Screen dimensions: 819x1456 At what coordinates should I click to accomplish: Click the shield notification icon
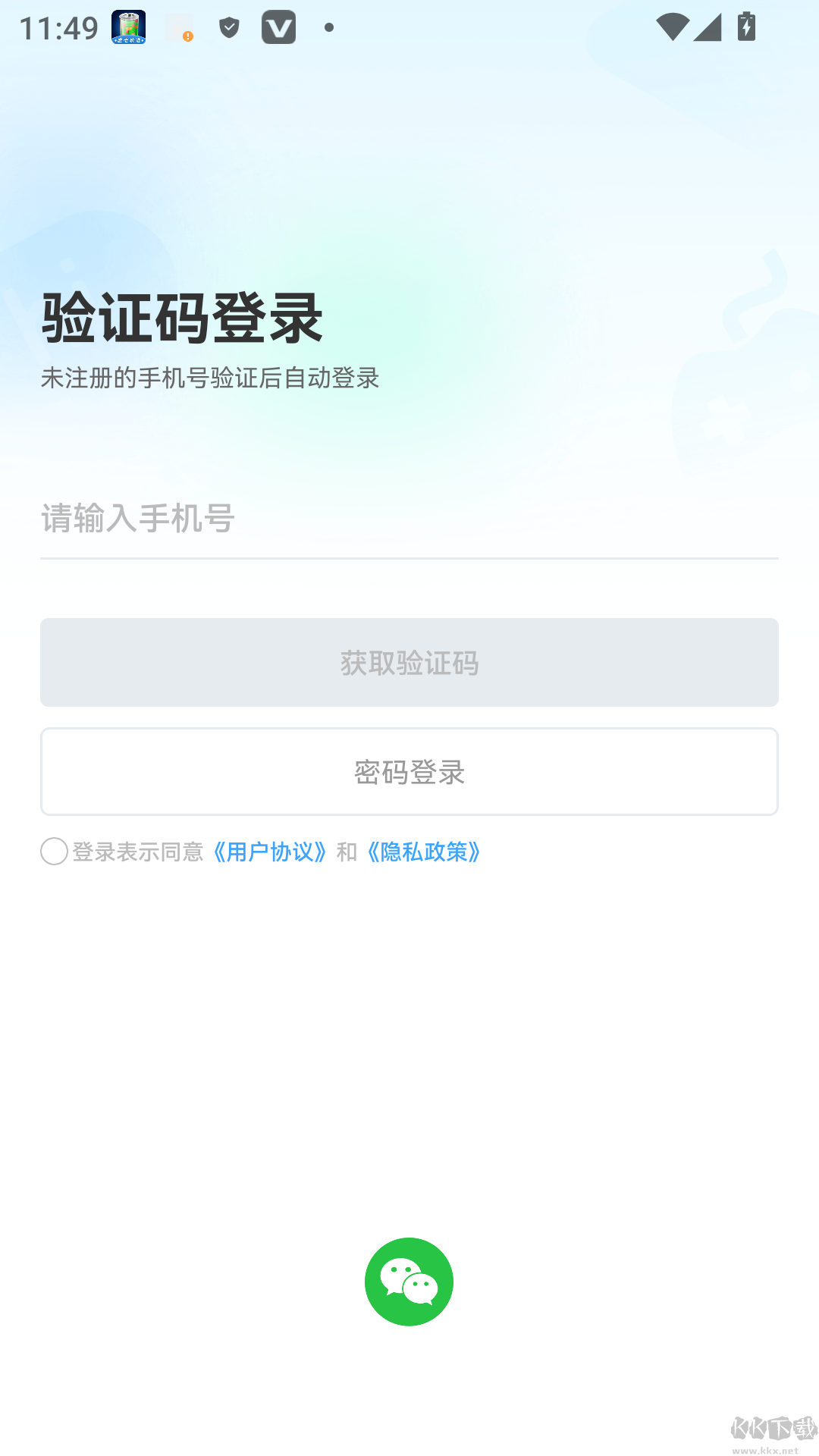pos(229,28)
